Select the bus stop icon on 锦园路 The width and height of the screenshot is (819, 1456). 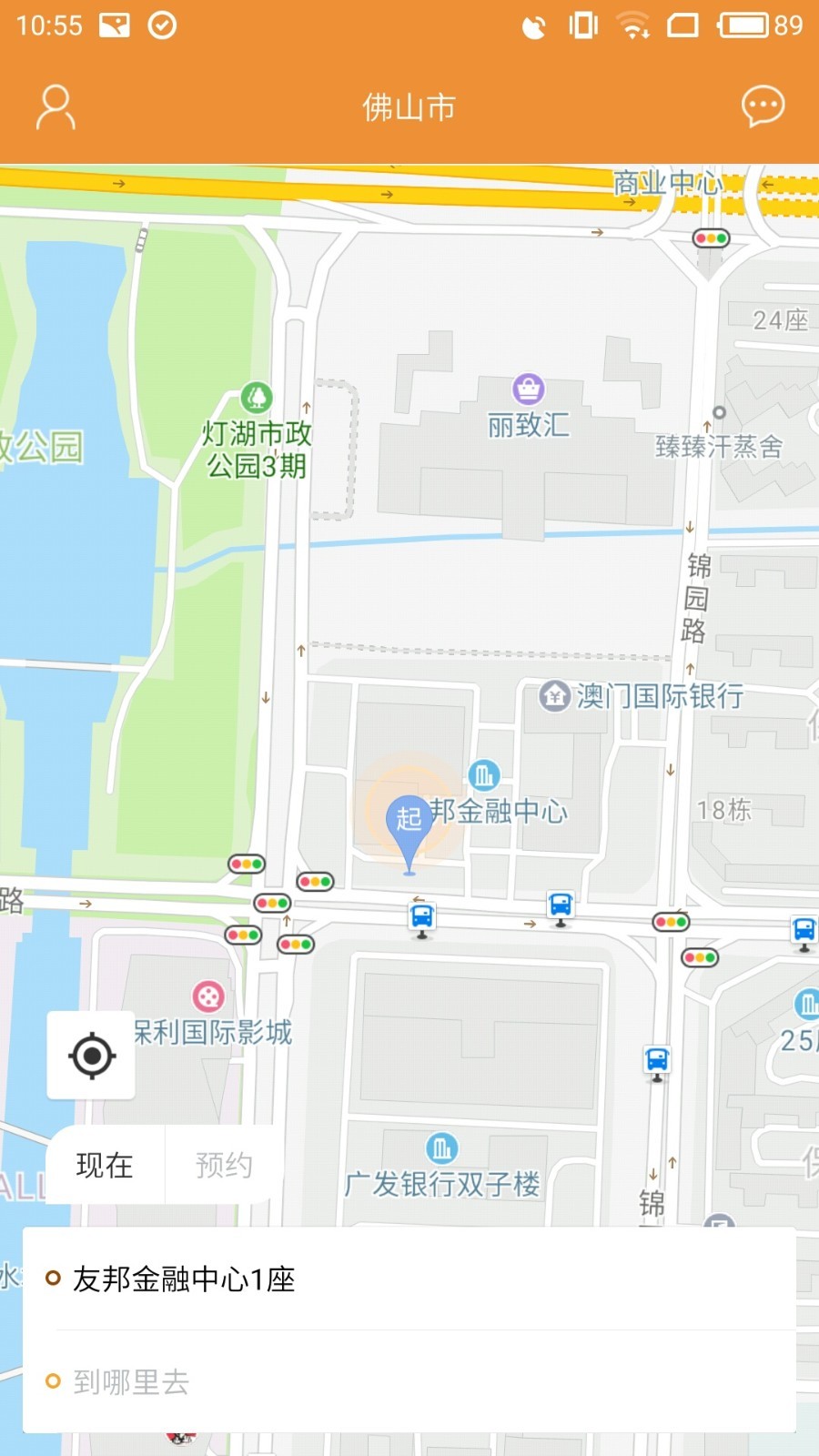[x=657, y=1058]
